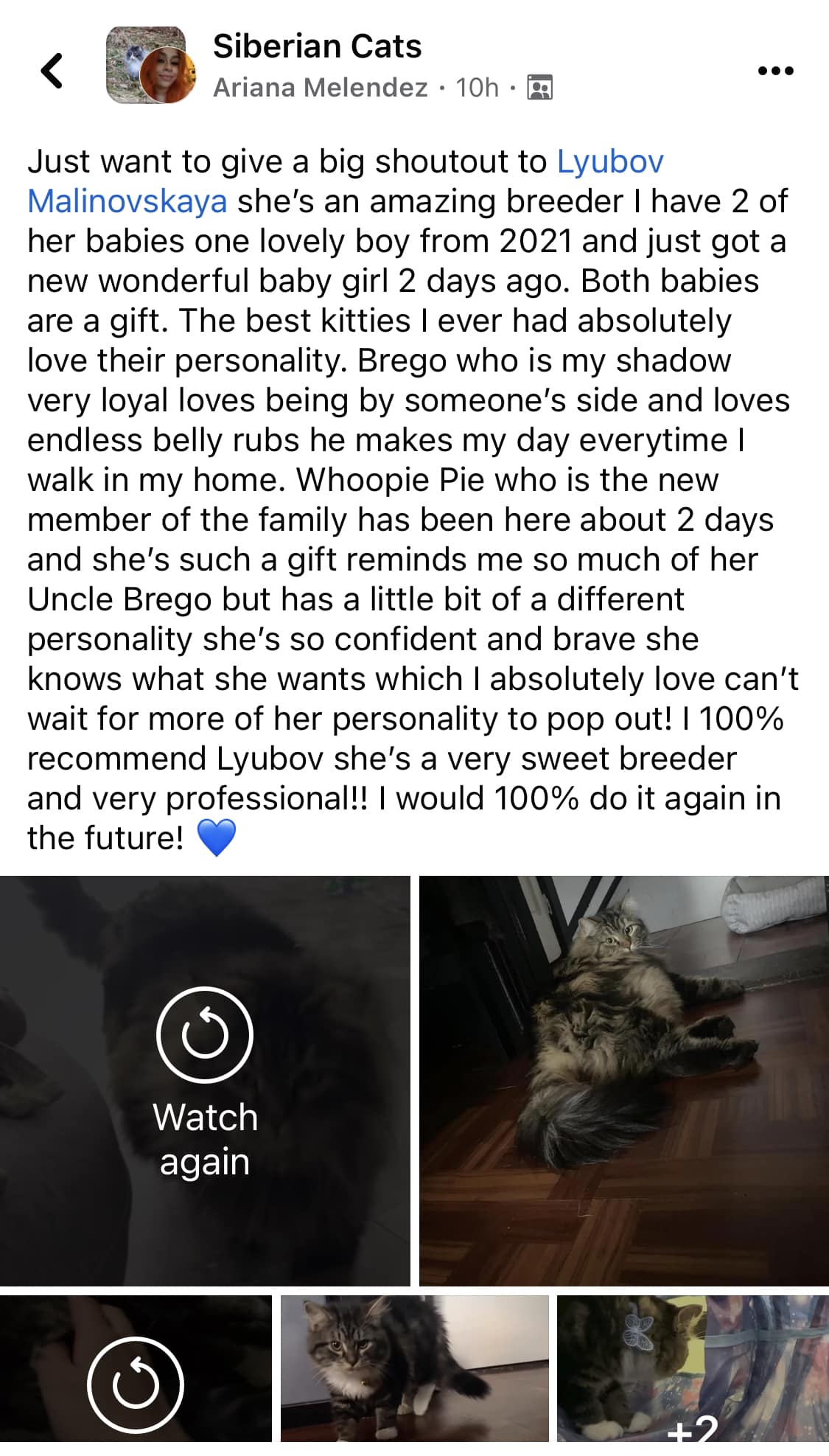Viewport: 829px width, 1456px height.
Task: View Ariana Melendez's profile
Action: 321,88
